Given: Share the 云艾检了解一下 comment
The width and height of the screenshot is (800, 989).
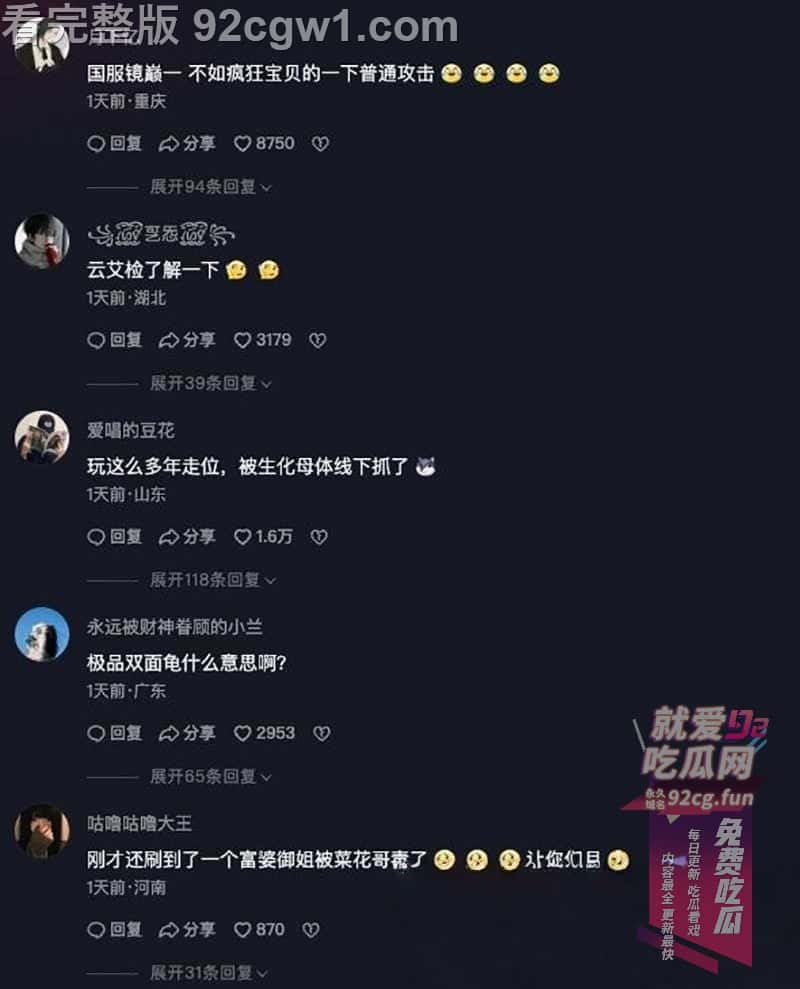Looking at the screenshot, I should 187,340.
